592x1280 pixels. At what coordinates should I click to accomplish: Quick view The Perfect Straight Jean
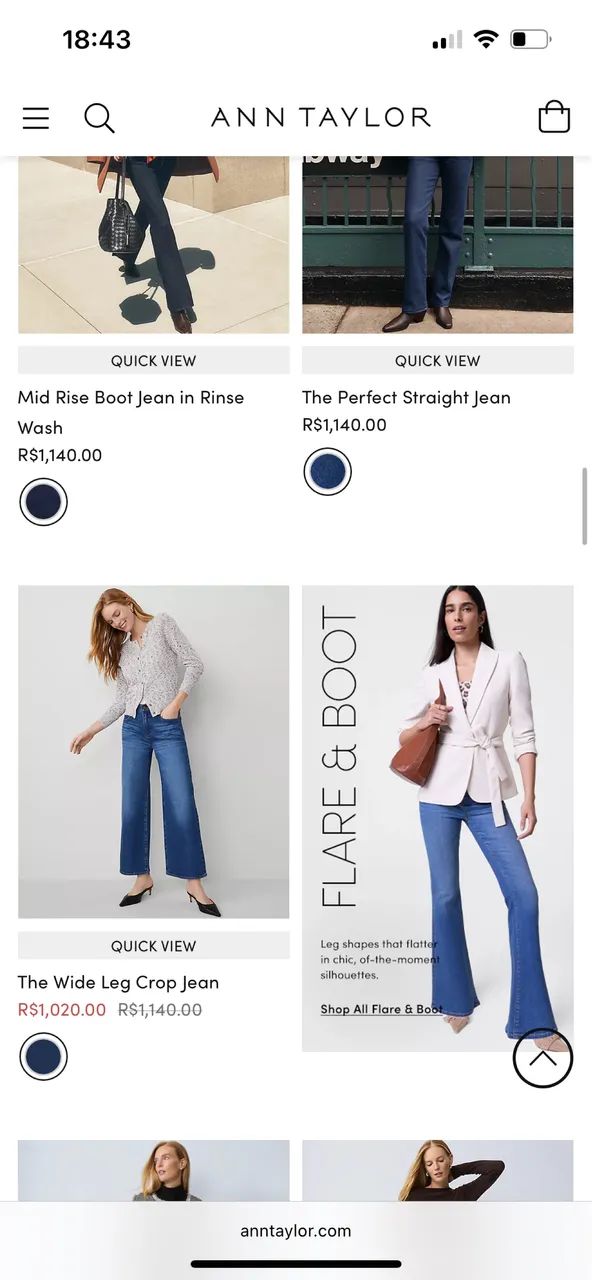click(x=438, y=360)
